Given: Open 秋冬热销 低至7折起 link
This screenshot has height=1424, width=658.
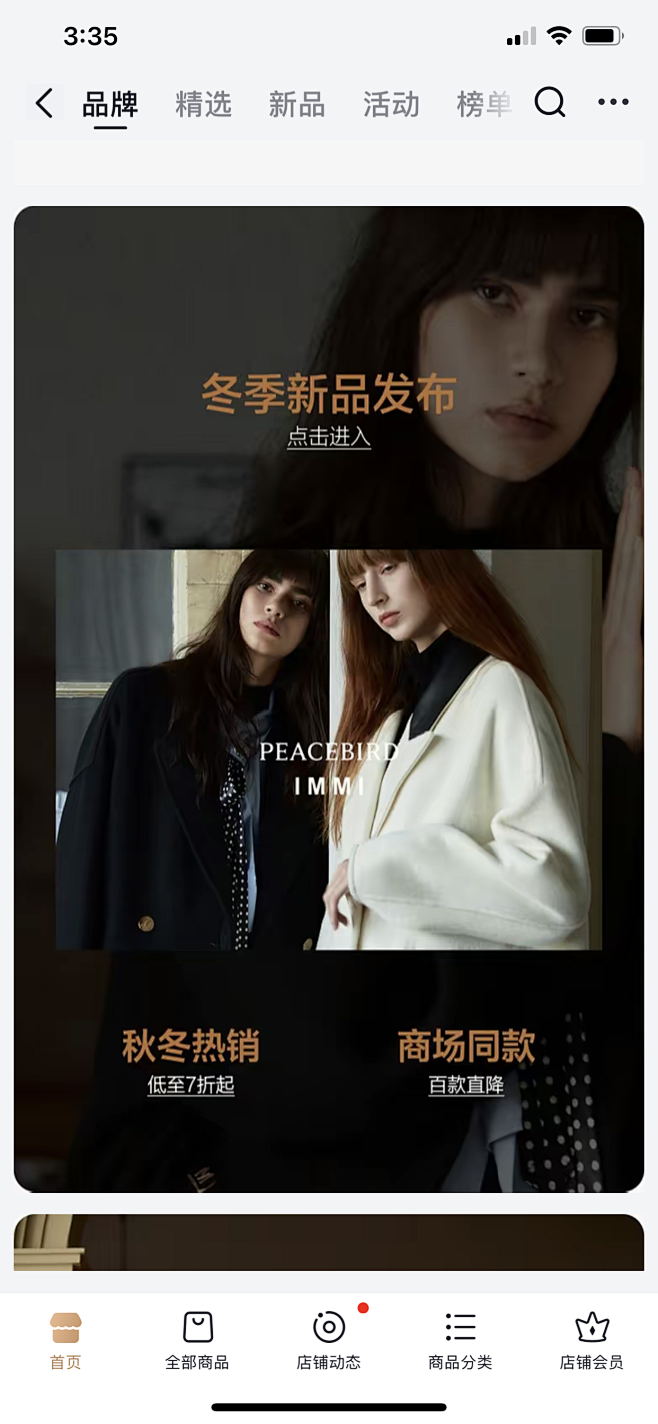Looking at the screenshot, I should pyautogui.click(x=191, y=1085).
